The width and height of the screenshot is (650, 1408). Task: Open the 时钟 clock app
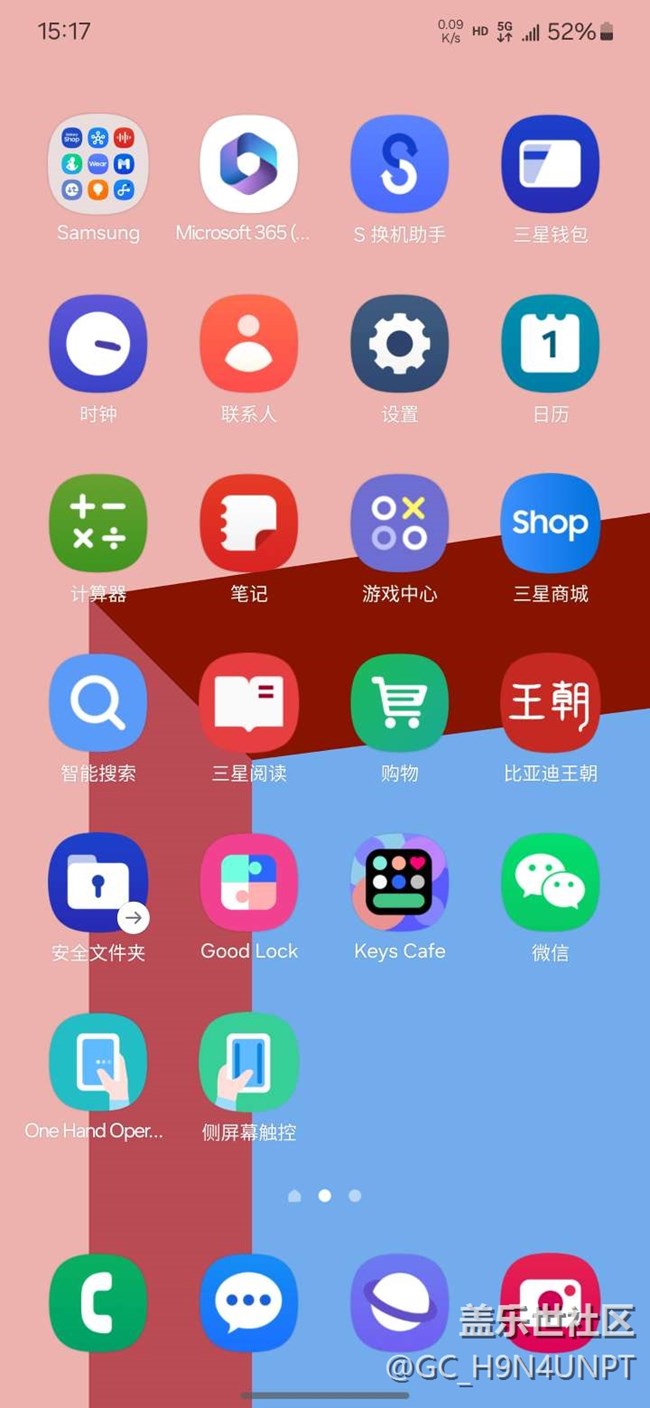(x=98, y=344)
